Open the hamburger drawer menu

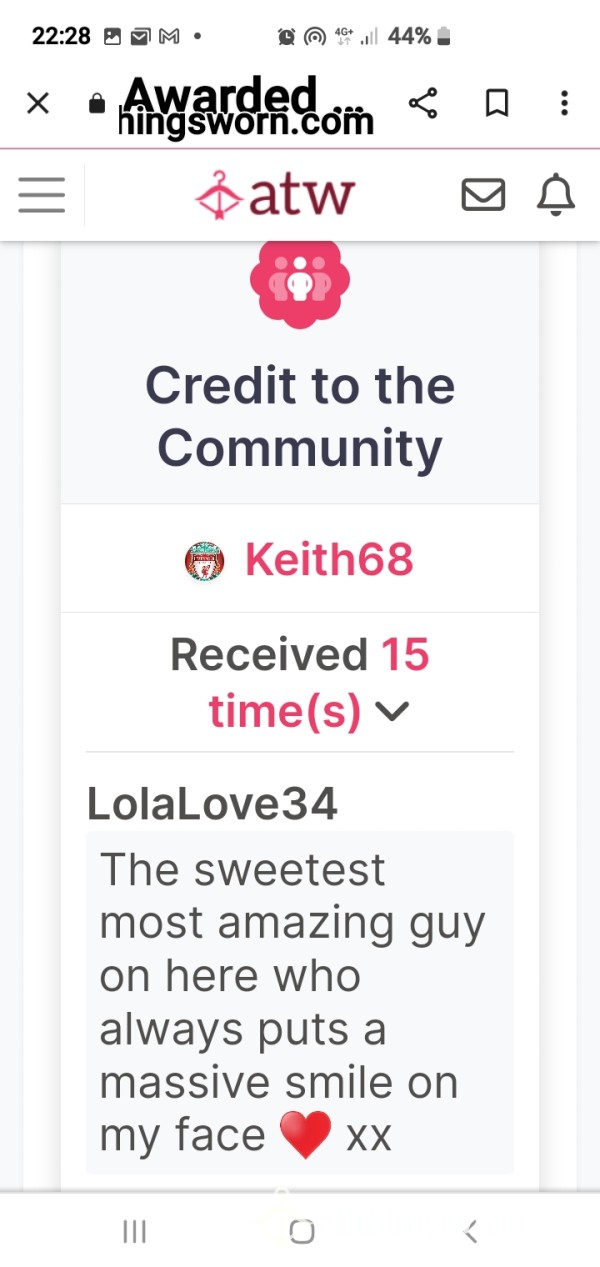[x=41, y=195]
